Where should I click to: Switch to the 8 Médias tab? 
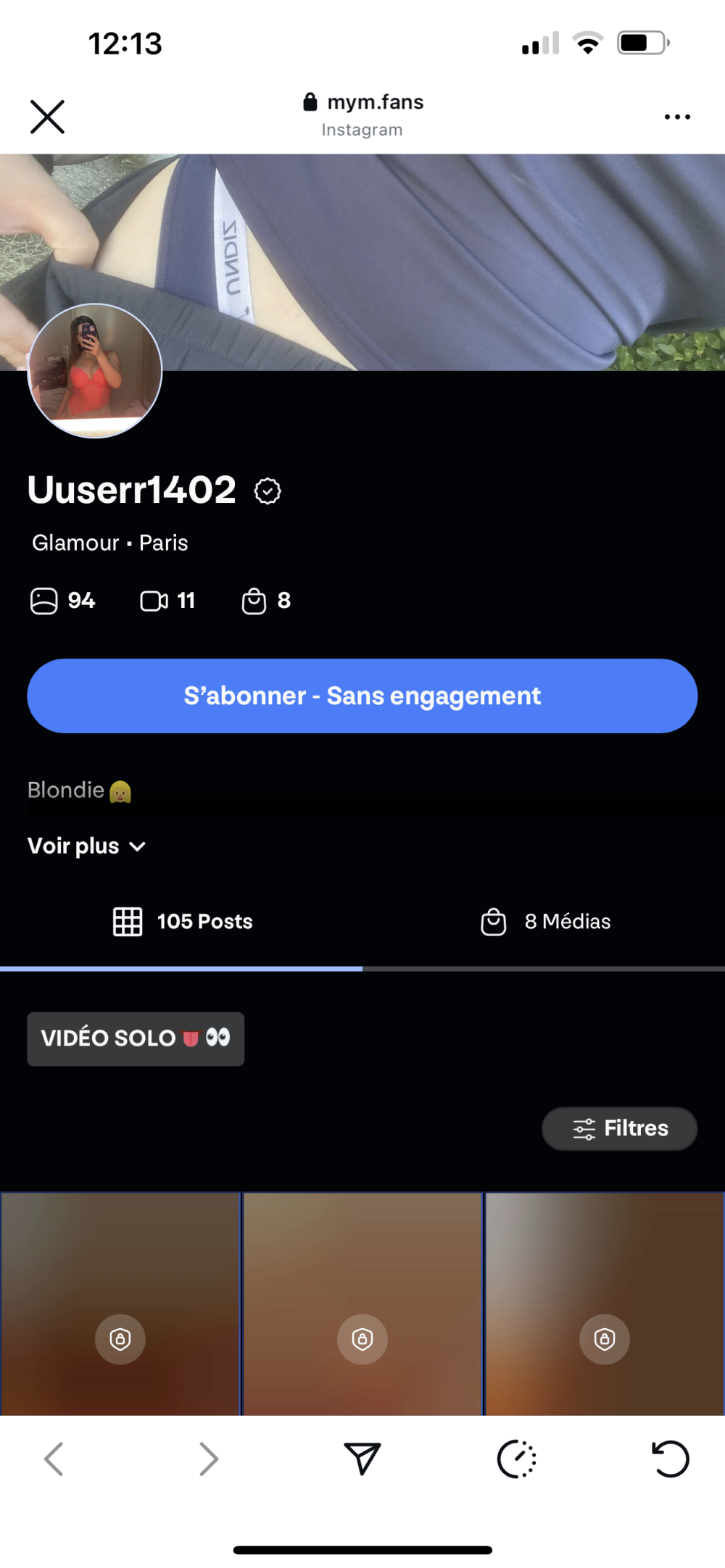[x=545, y=921]
